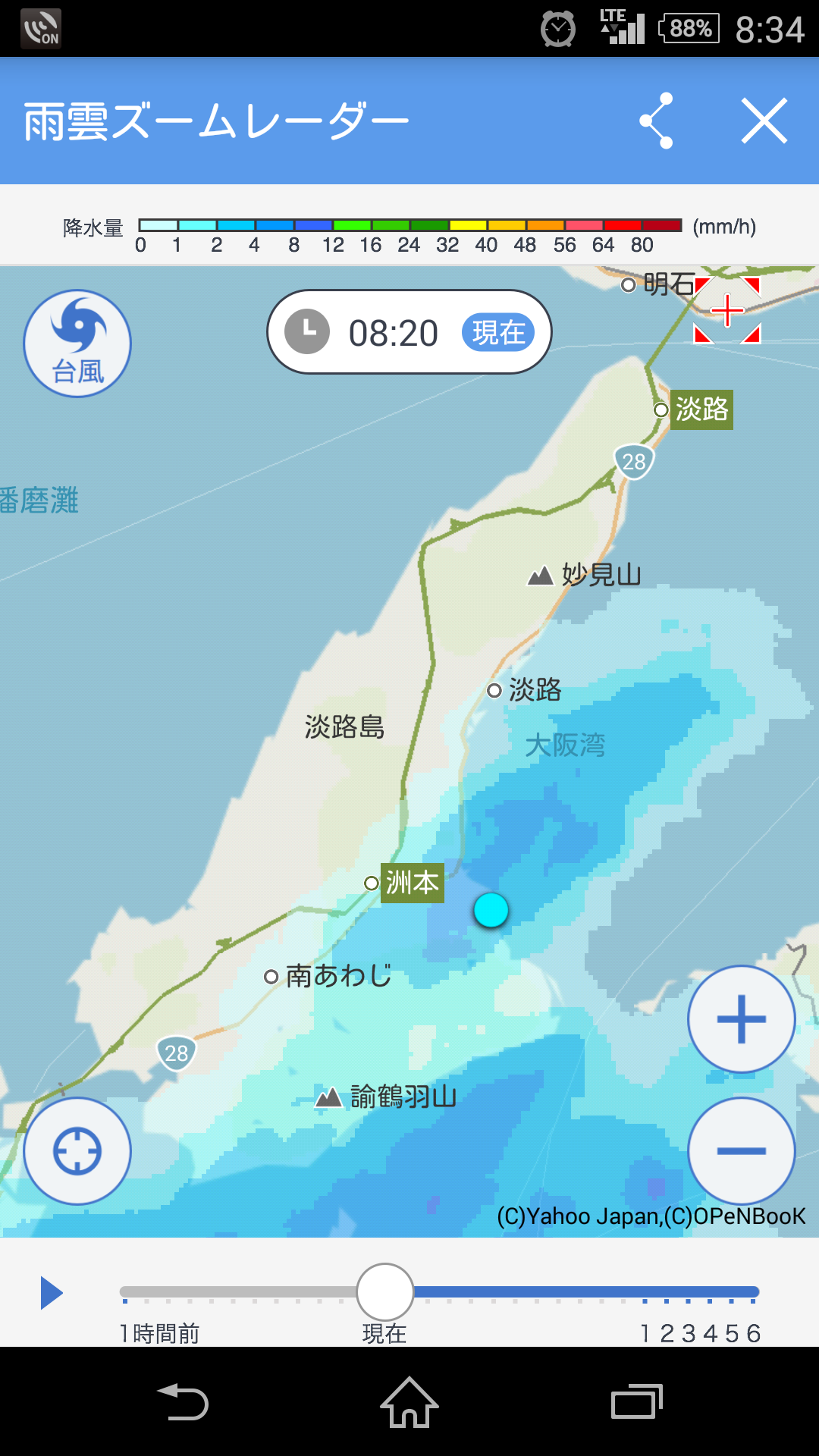Open the typhoon (台風) information button
Viewport: 819px width, 1456px height.
click(77, 344)
